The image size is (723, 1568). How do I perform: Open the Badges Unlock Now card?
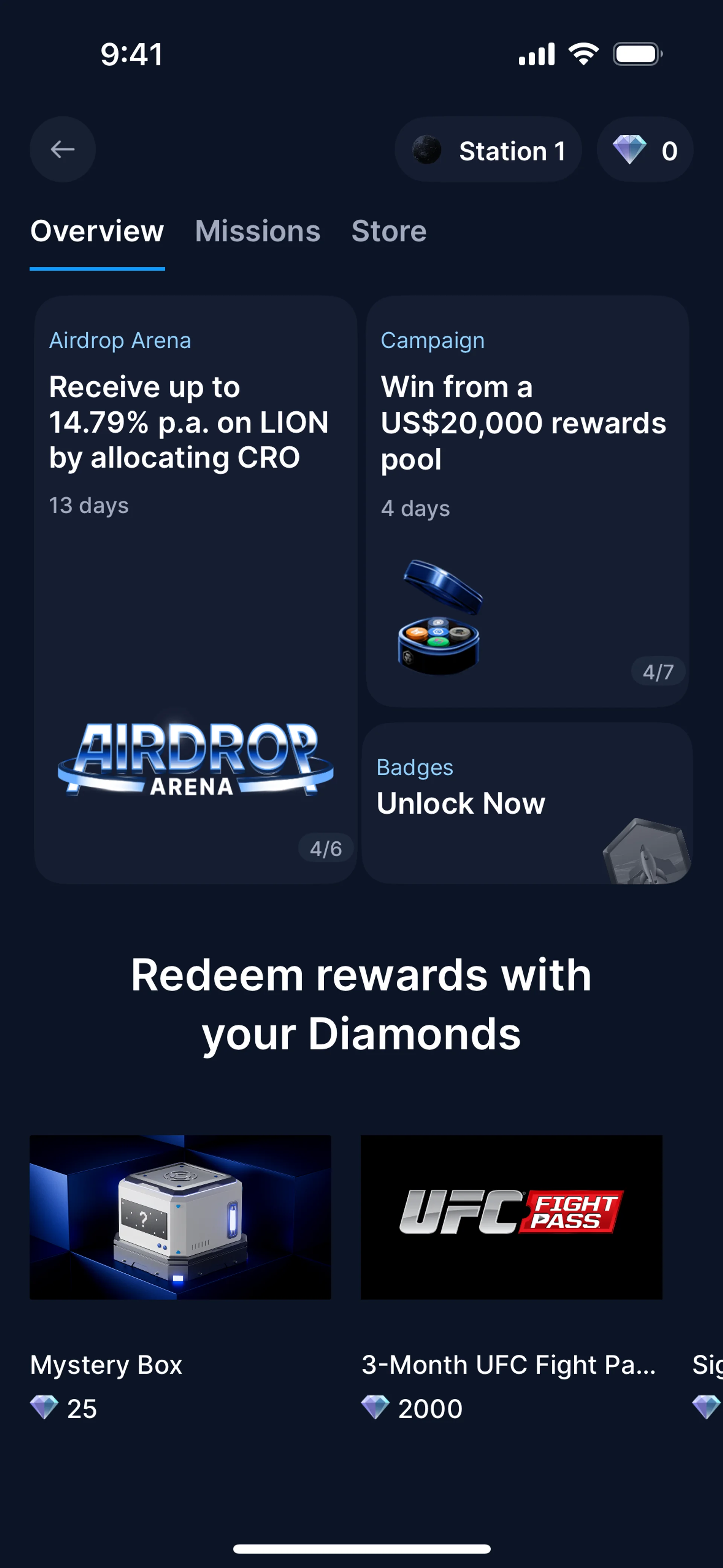coord(527,804)
